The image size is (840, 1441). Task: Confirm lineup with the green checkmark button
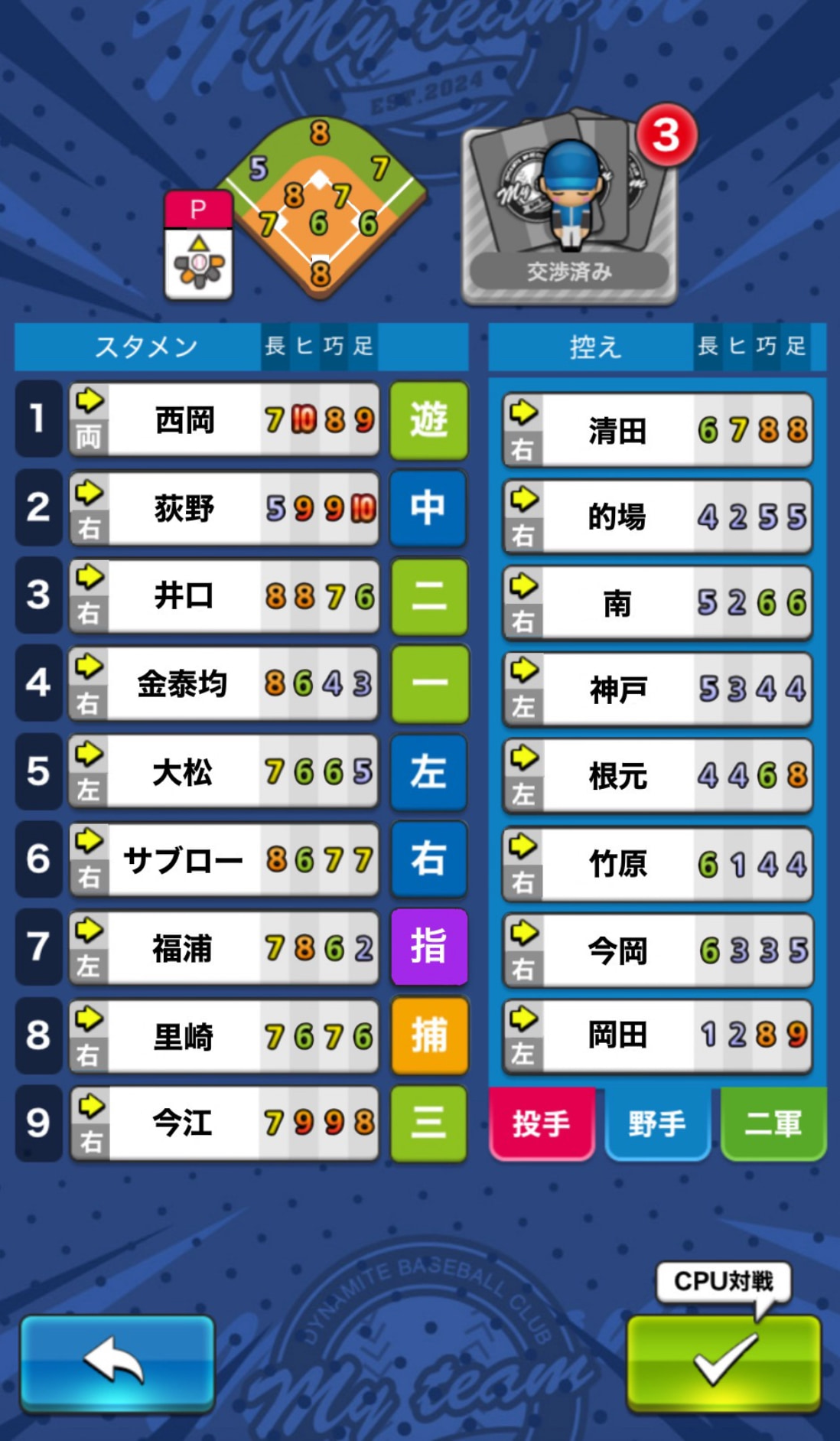point(723,1362)
